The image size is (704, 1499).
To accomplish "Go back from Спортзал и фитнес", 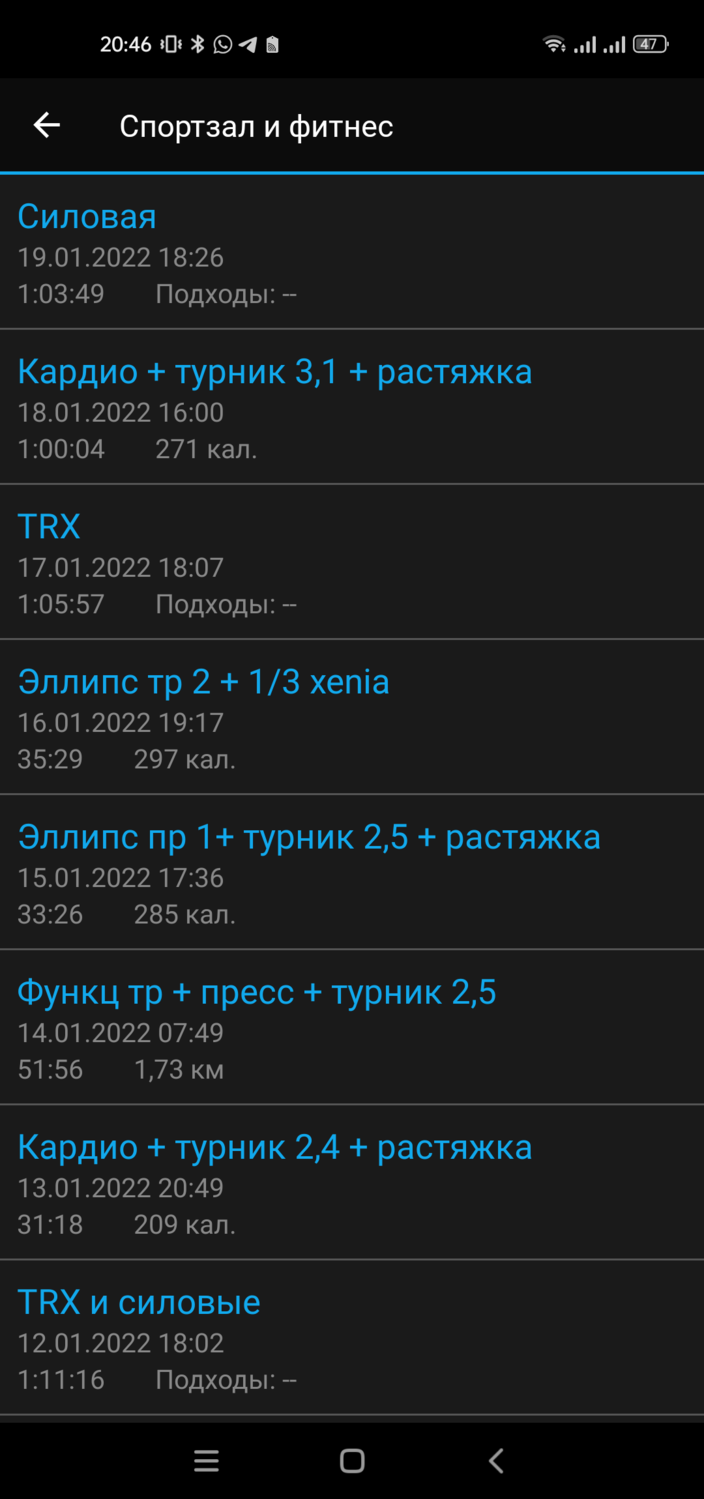I will point(47,125).
